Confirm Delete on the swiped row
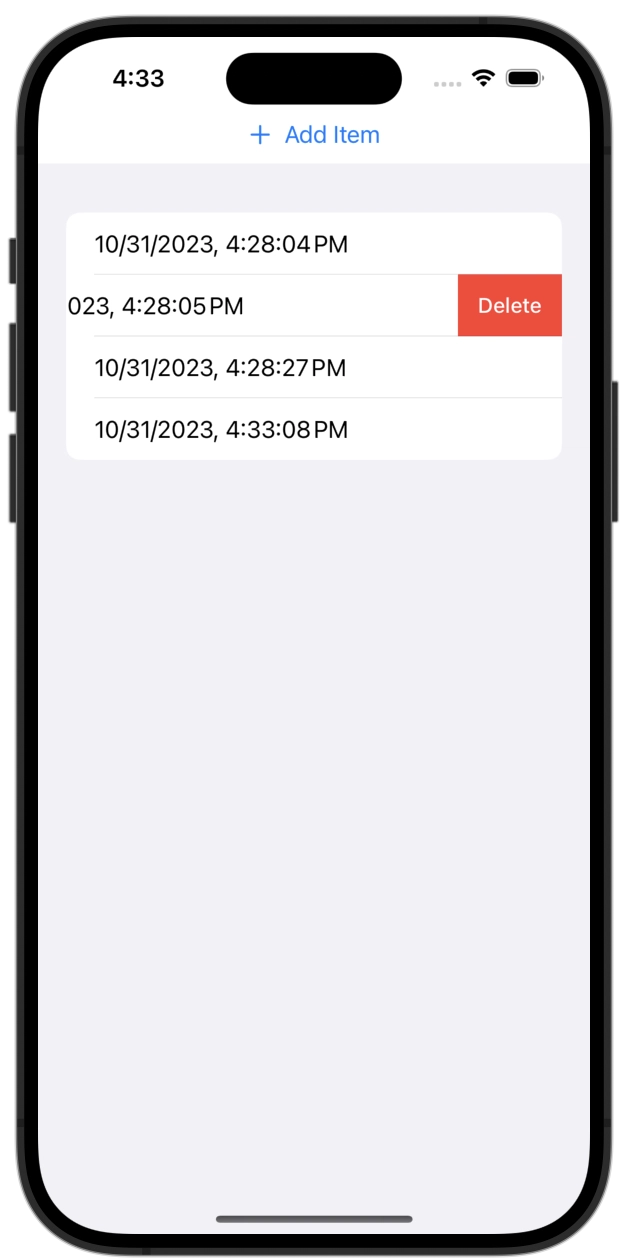Screen dimensions: 628x1260 510,306
